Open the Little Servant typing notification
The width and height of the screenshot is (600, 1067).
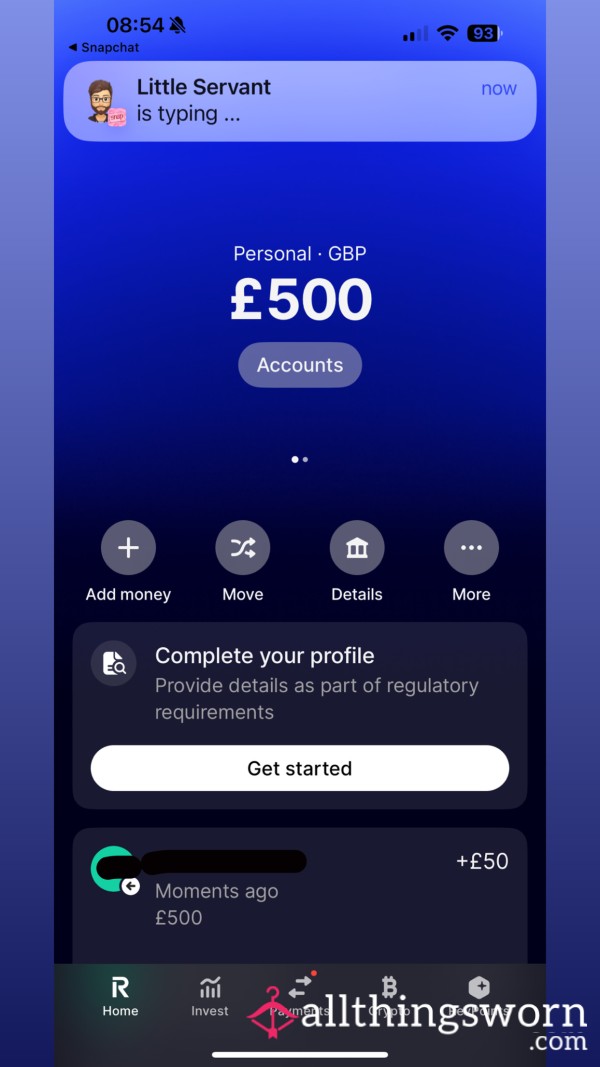point(299,101)
